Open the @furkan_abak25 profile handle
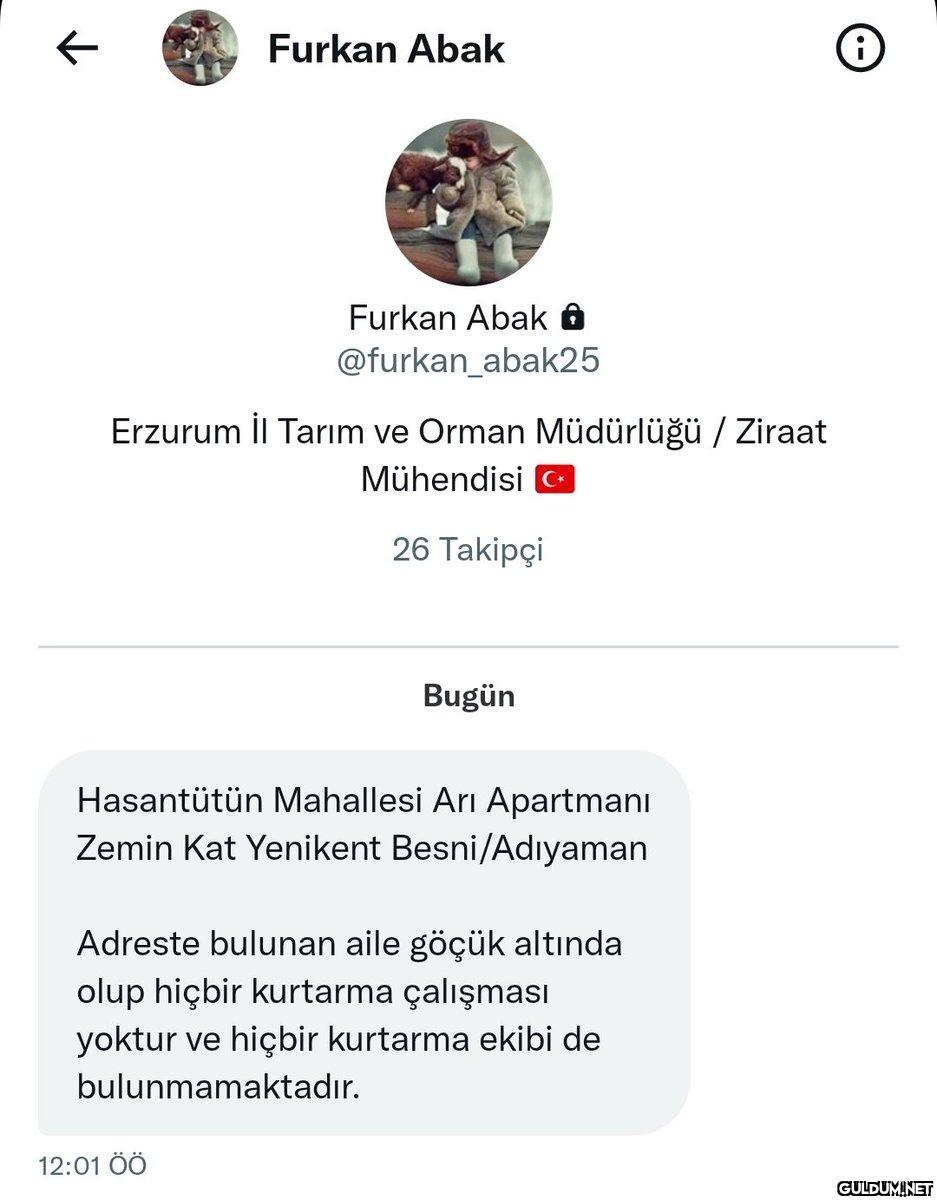The height and width of the screenshot is (1200, 937). click(x=468, y=361)
